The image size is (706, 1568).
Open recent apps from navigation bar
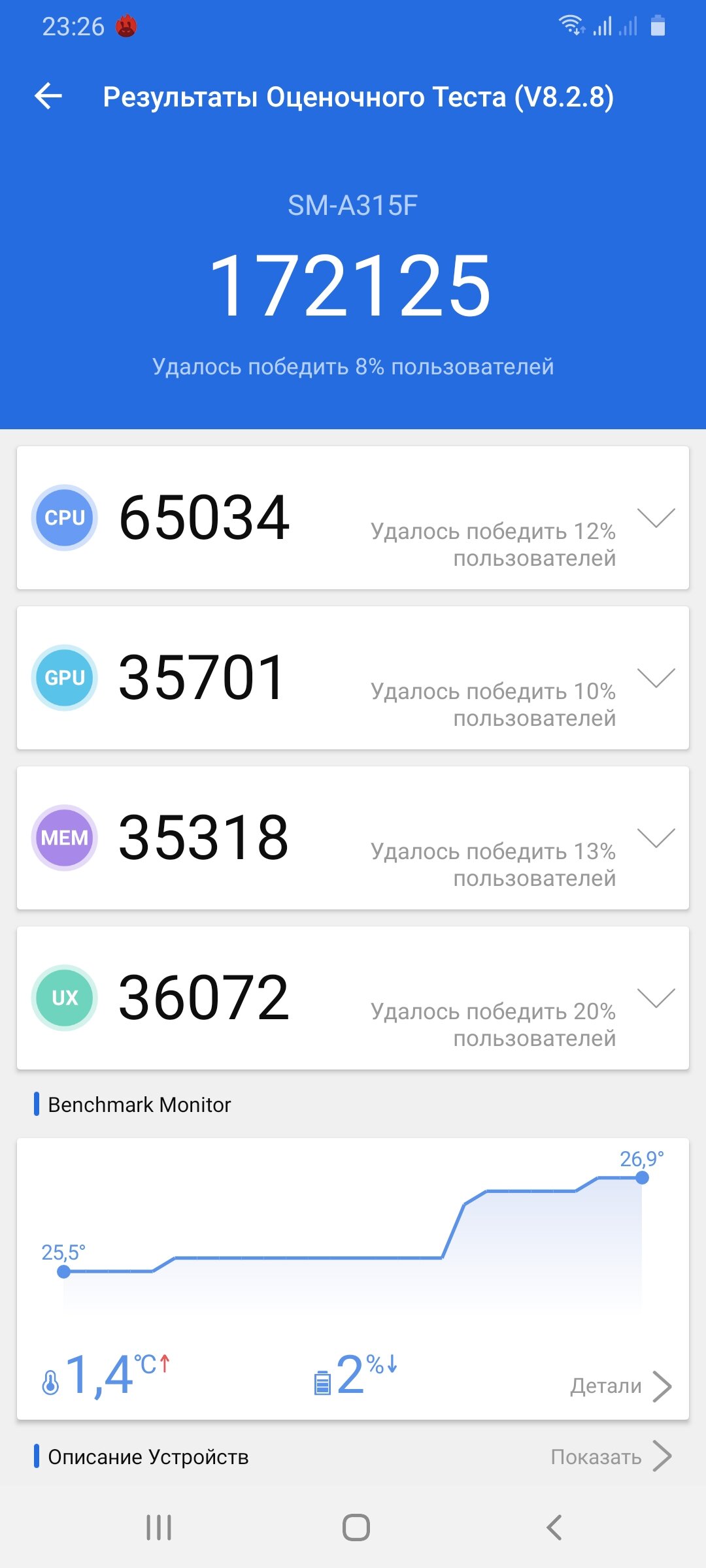coord(159,1527)
